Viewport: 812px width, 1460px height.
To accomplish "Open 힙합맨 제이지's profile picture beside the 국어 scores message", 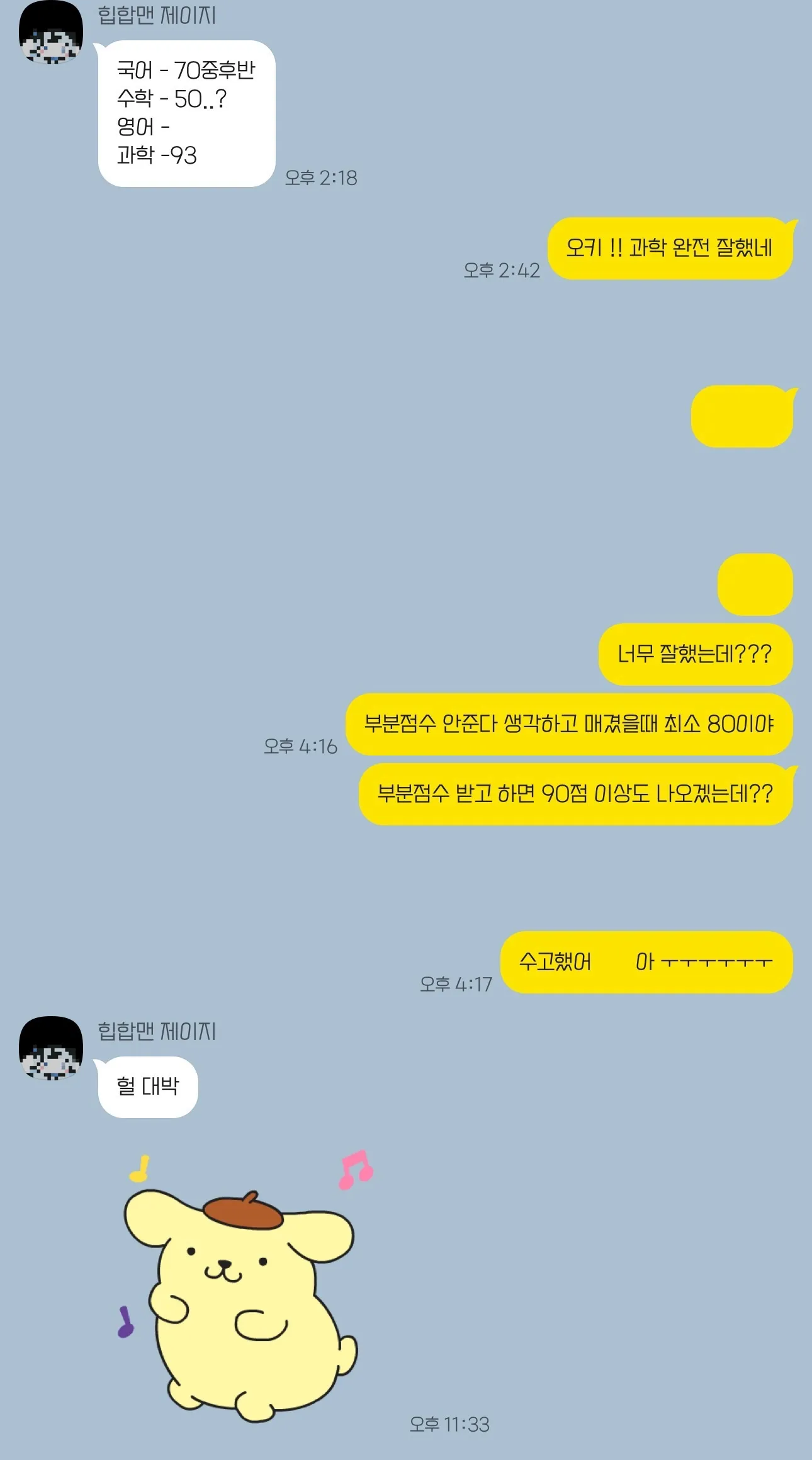I will click(51, 33).
